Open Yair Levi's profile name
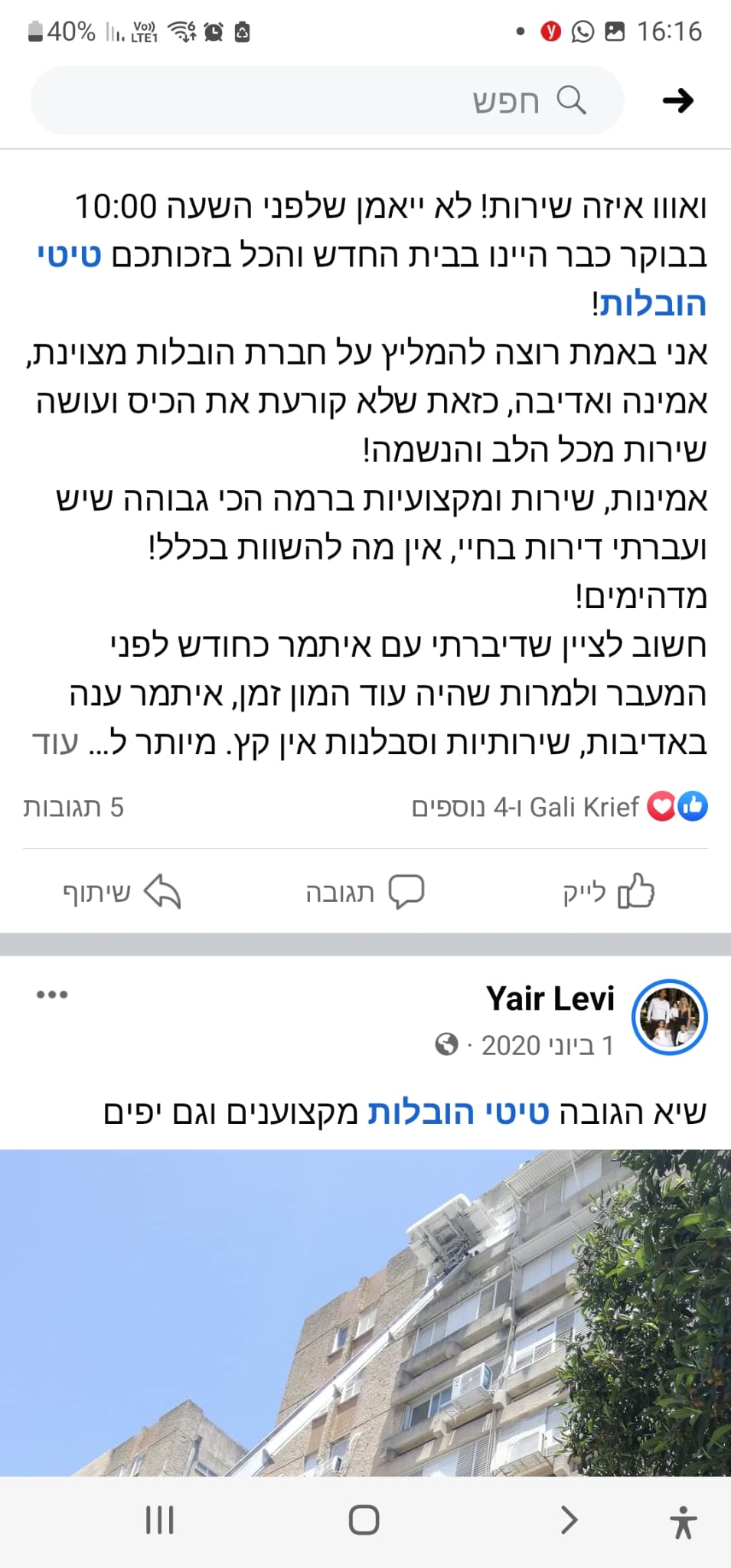 click(x=550, y=998)
